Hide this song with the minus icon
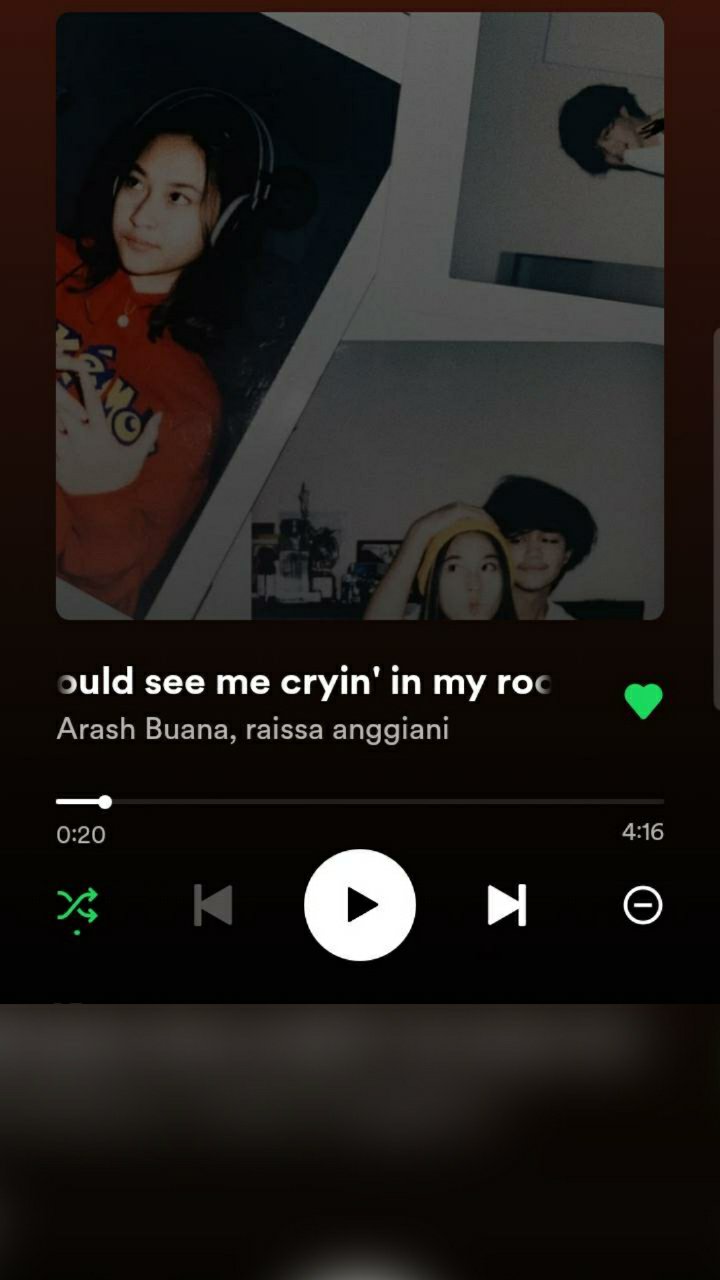 click(x=643, y=905)
